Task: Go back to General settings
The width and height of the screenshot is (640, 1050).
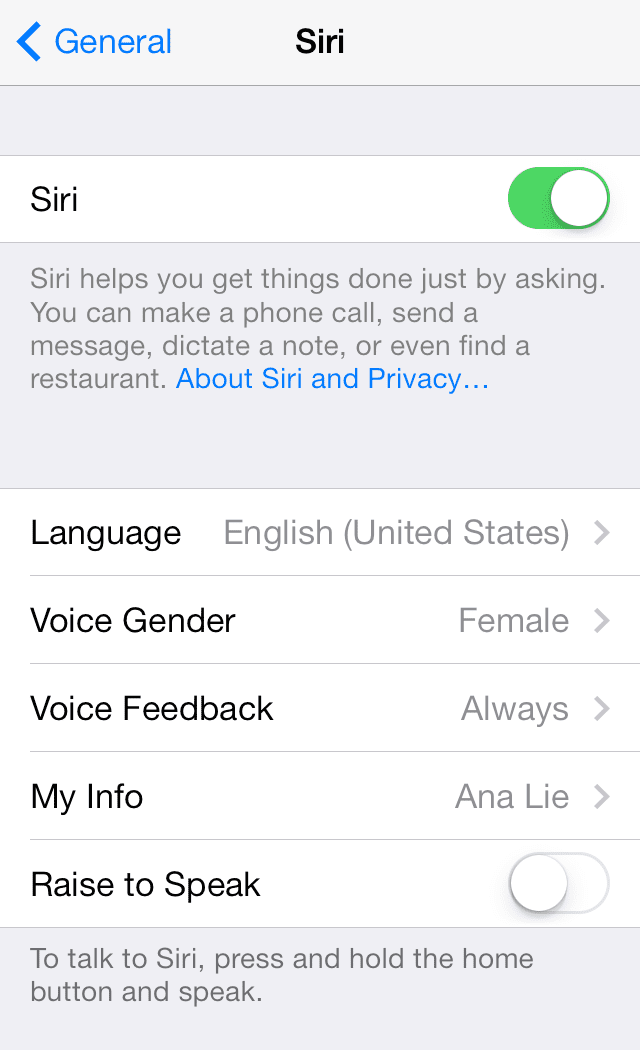Action: (95, 42)
